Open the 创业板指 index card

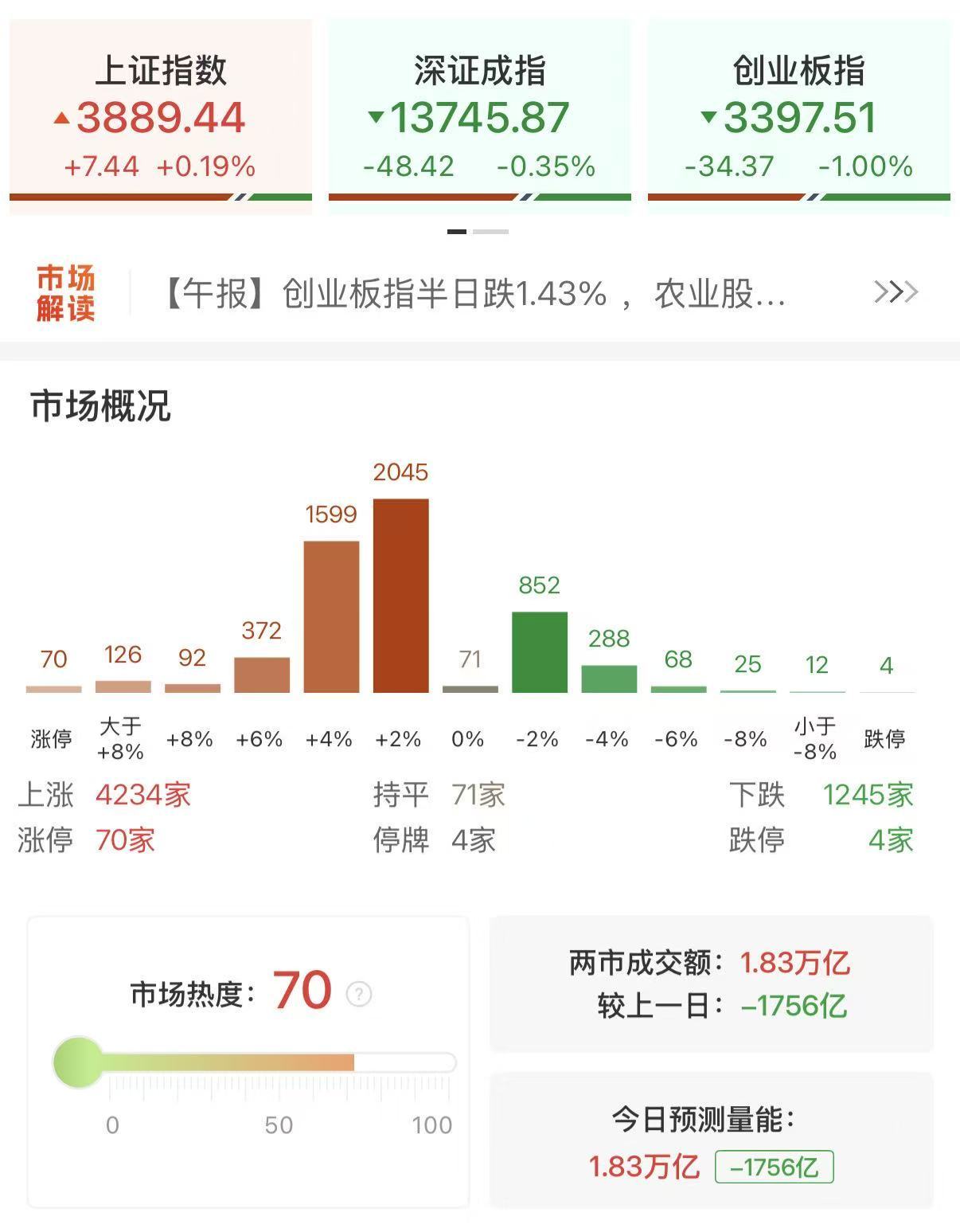tap(799, 117)
